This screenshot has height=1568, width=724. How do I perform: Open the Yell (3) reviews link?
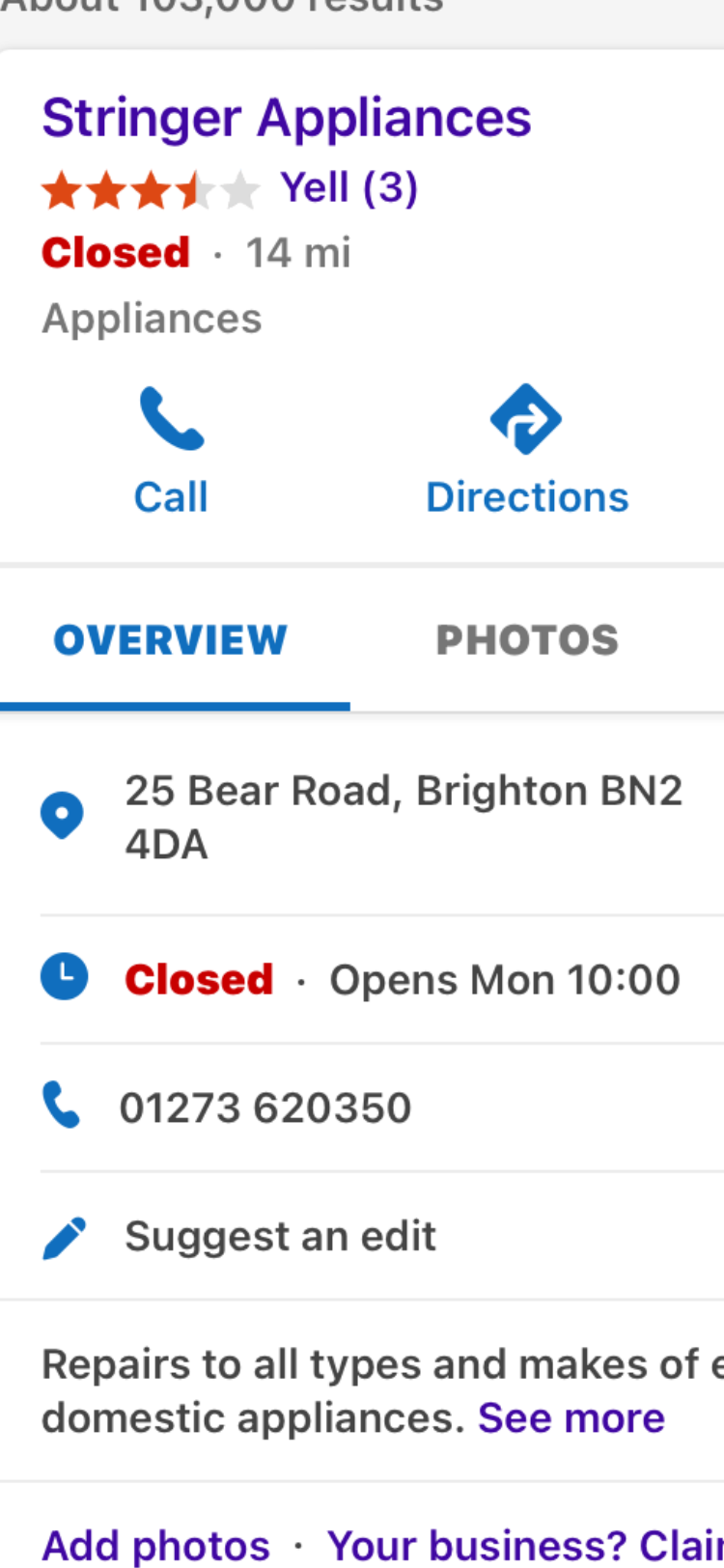348,187
